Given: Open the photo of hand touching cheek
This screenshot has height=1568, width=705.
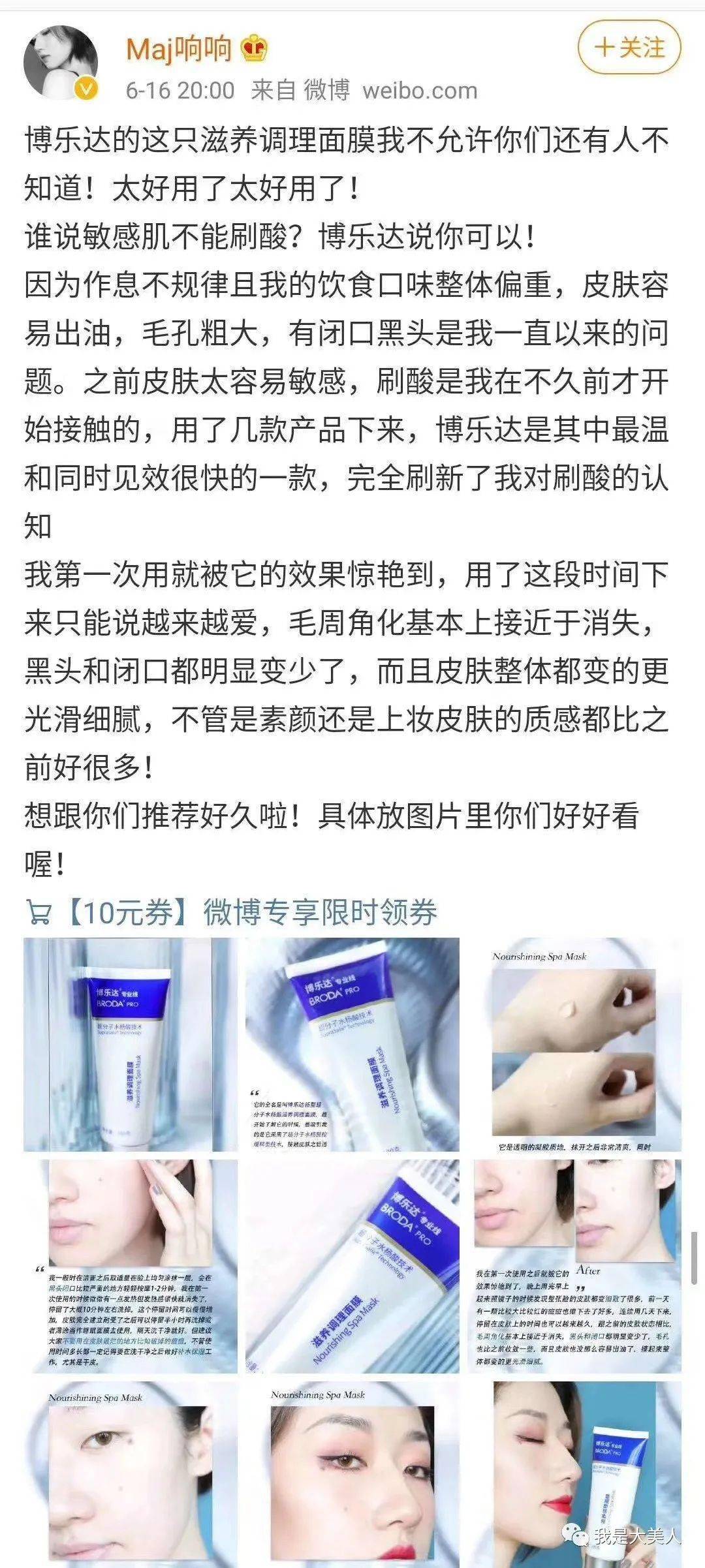Looking at the screenshot, I should click(131, 1266).
